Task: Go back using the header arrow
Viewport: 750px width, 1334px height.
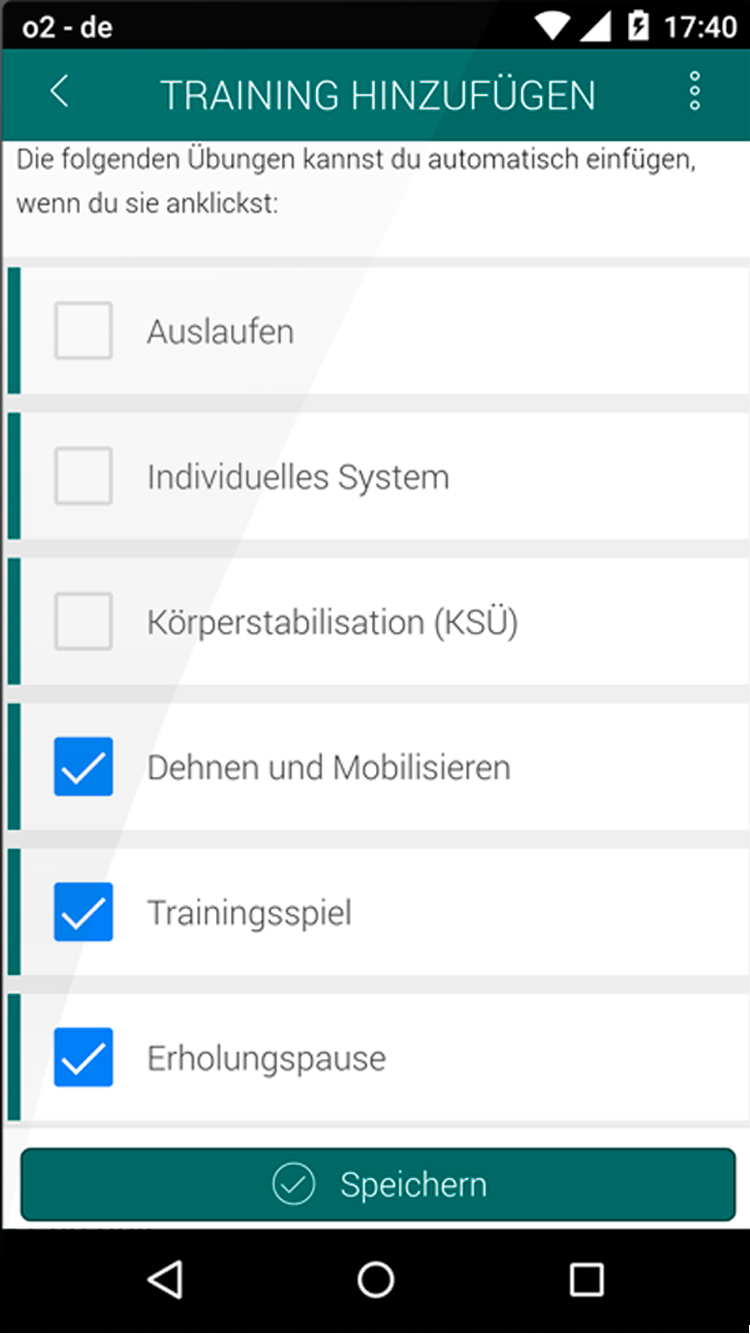Action: [x=59, y=92]
